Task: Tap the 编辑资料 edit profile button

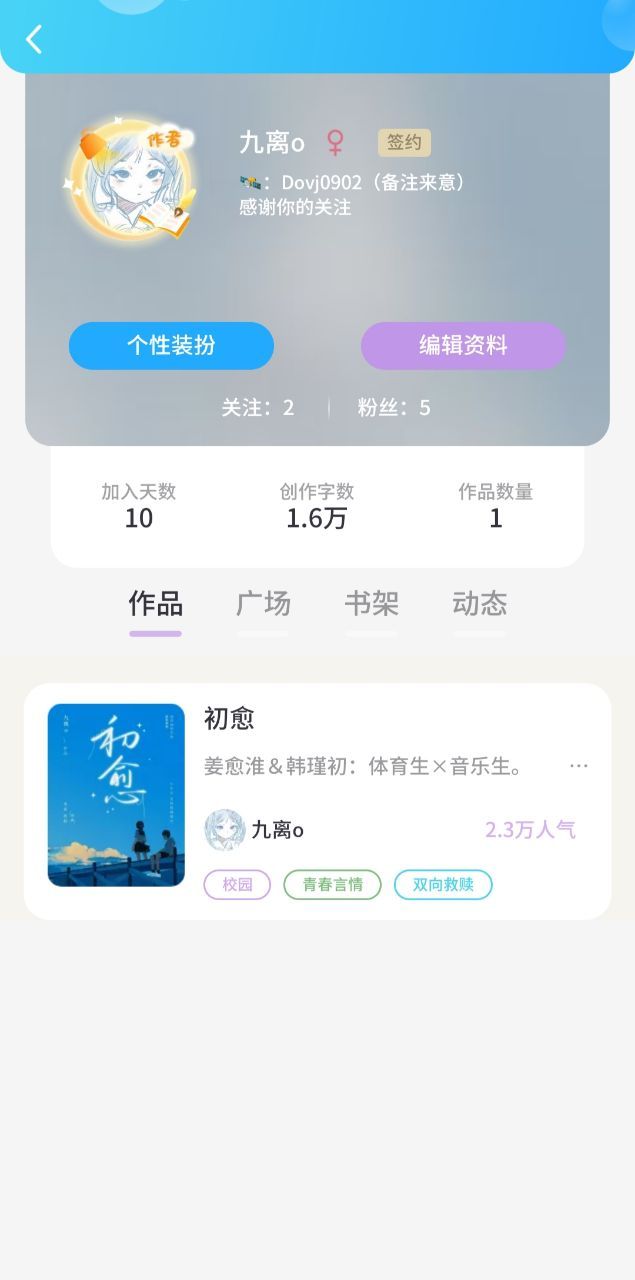Action: [x=463, y=346]
